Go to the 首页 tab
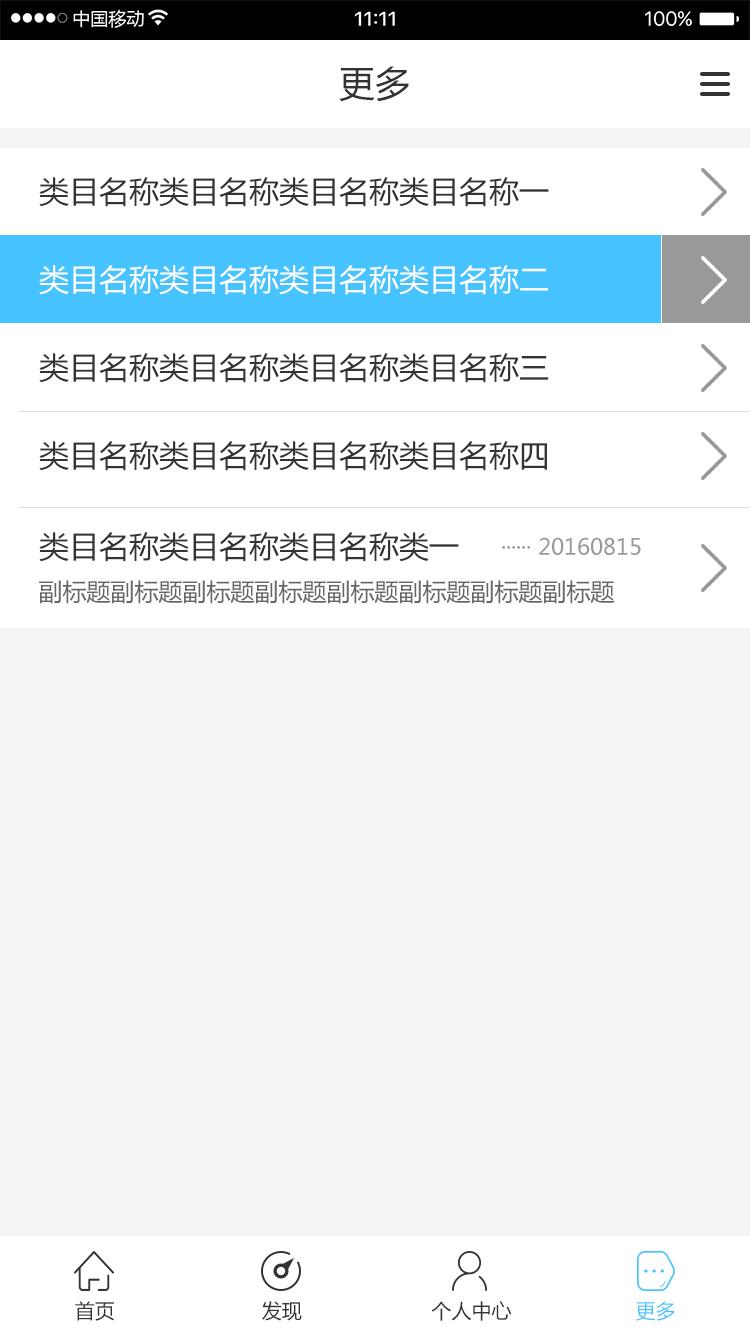 pyautogui.click(x=94, y=1286)
